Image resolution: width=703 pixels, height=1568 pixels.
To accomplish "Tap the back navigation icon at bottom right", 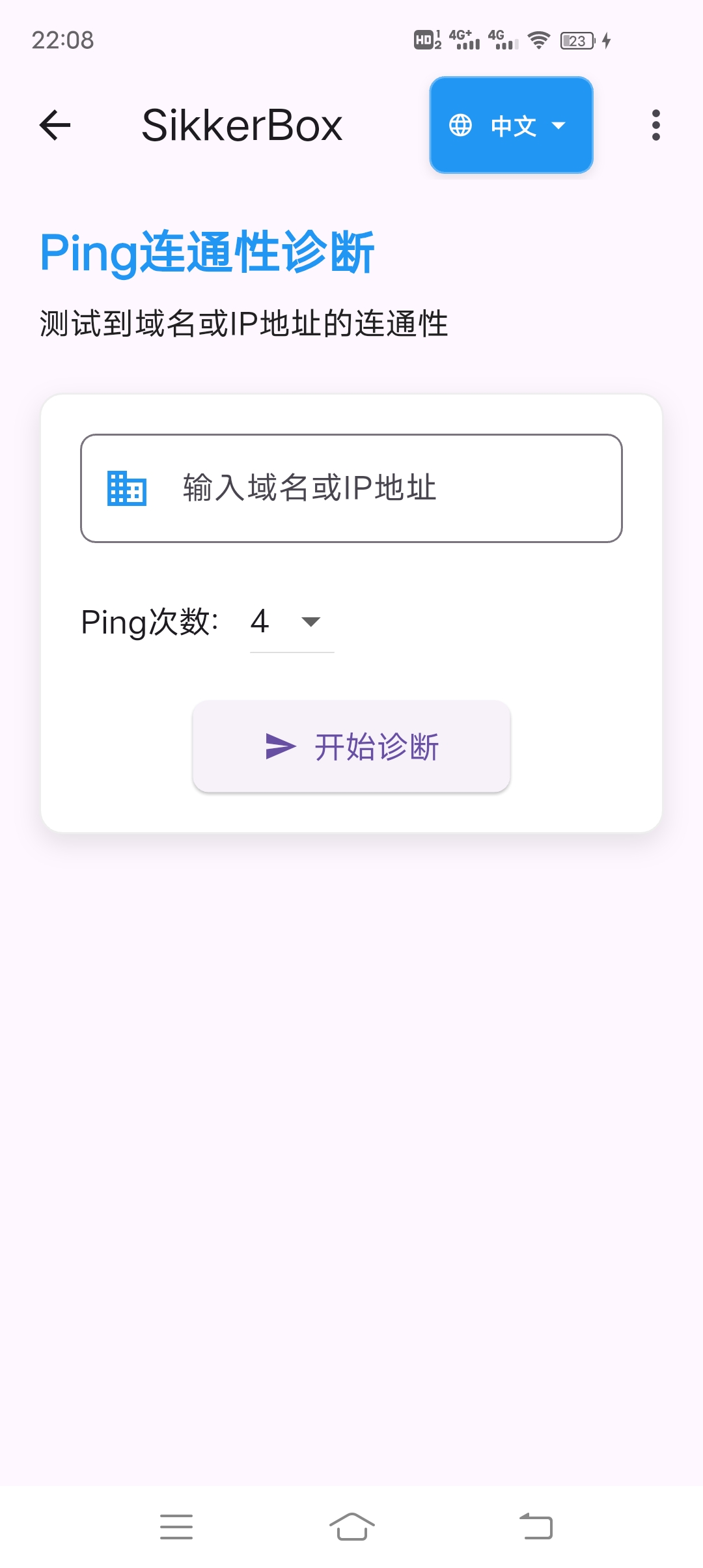I will point(535,1526).
